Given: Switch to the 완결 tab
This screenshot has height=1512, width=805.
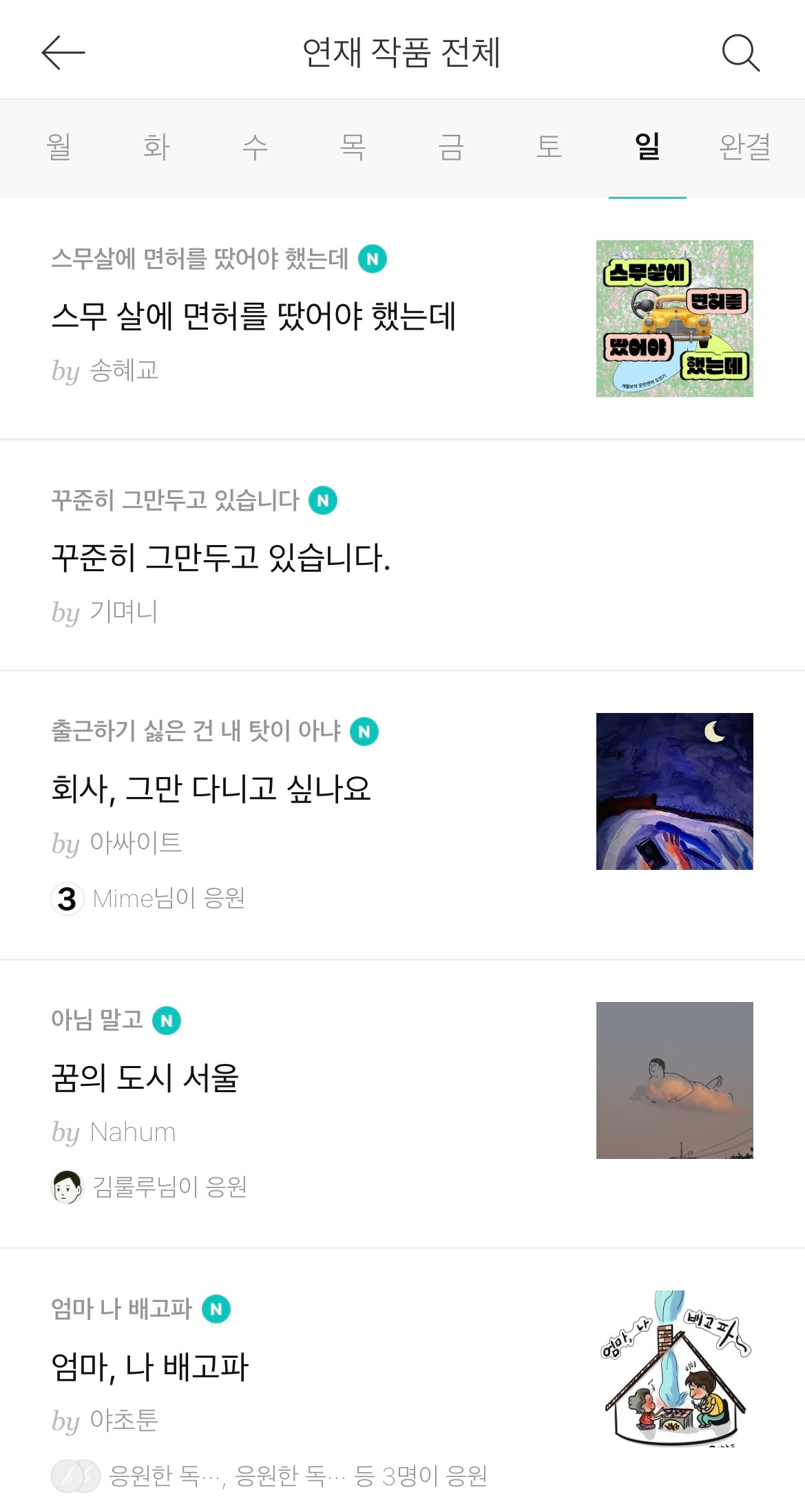Looking at the screenshot, I should [x=745, y=147].
